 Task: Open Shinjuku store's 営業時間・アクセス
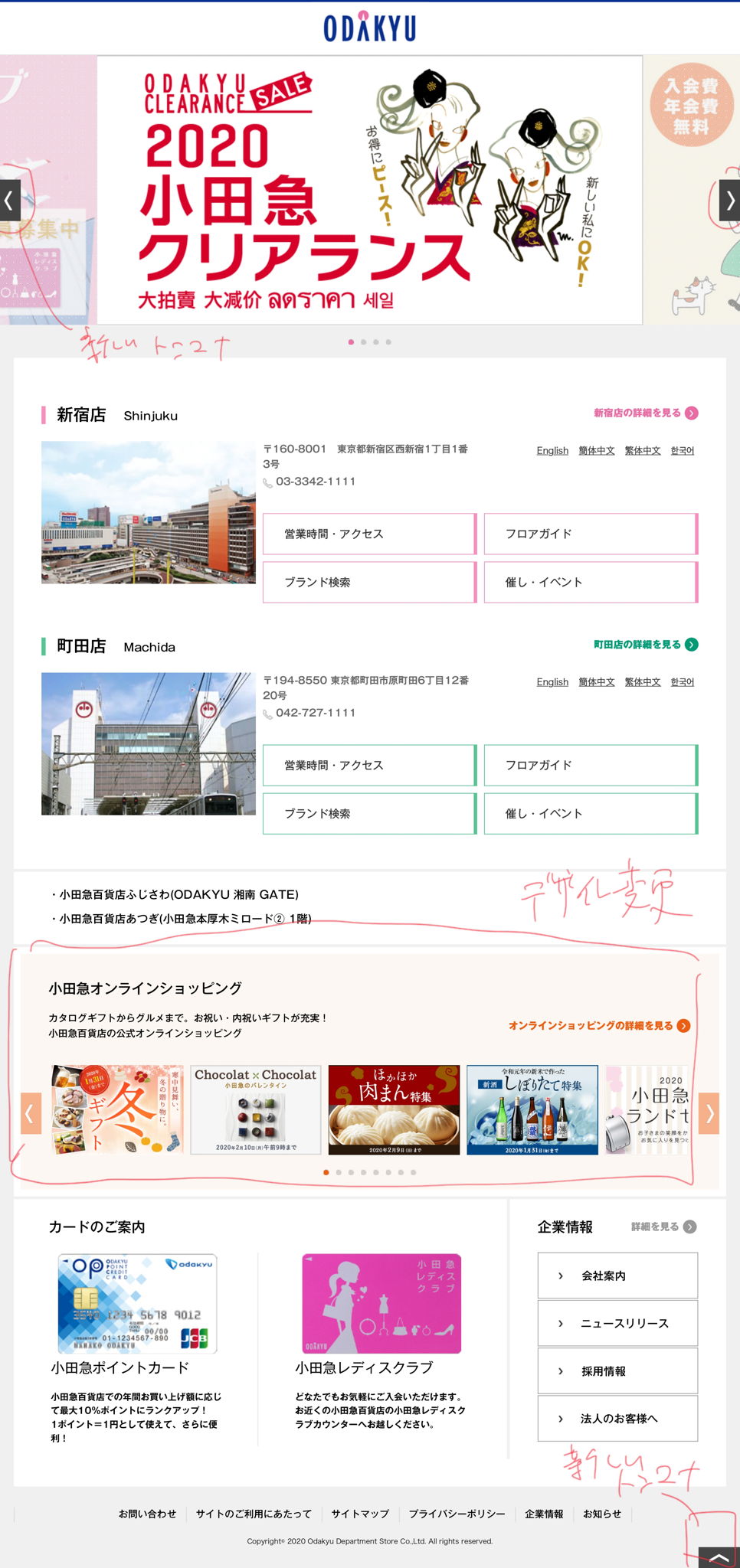368,534
